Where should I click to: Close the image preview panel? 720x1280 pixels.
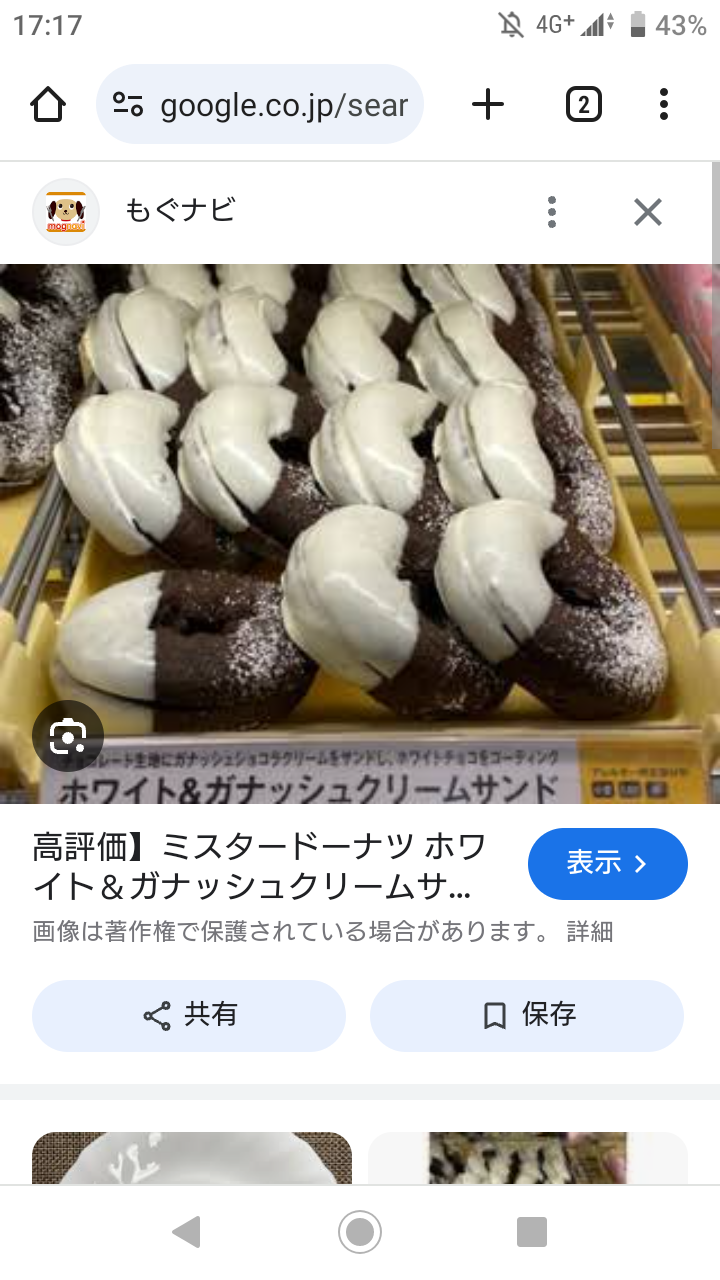648,212
